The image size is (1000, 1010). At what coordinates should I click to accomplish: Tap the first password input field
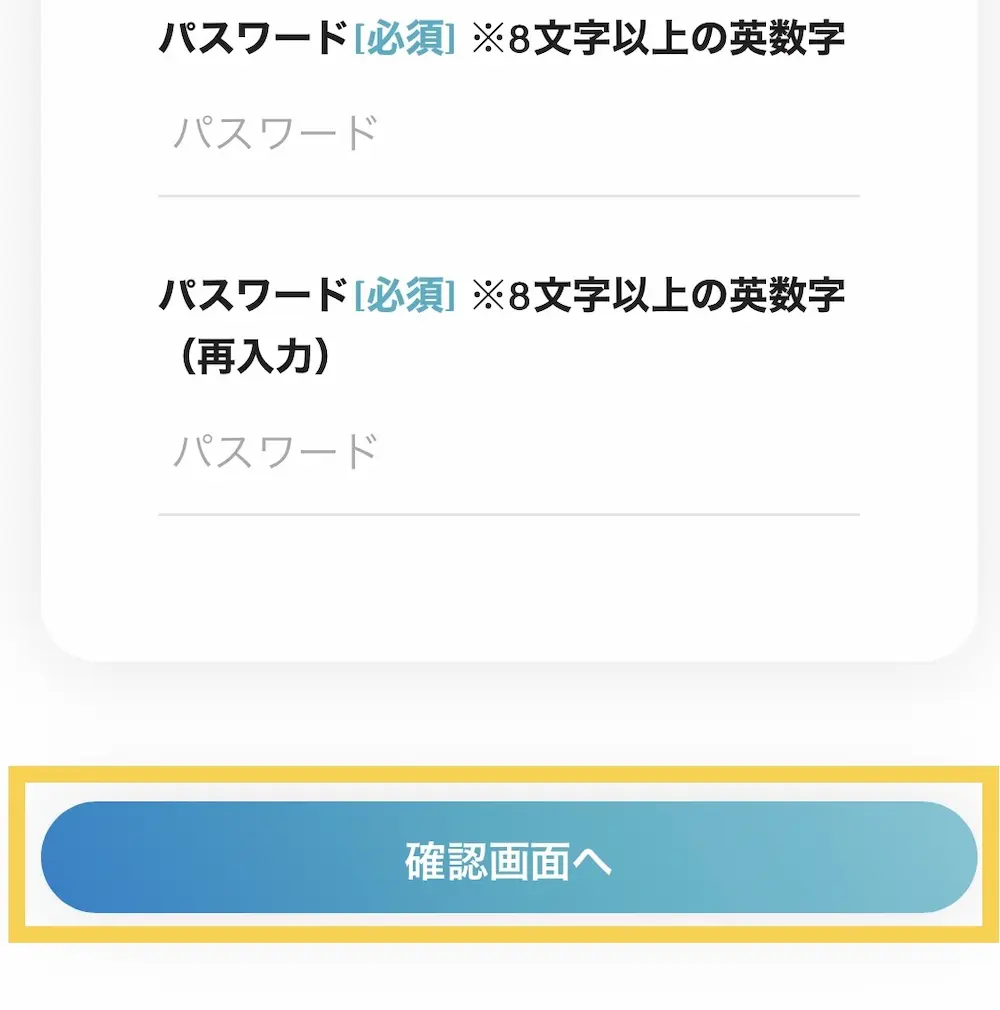[x=508, y=135]
